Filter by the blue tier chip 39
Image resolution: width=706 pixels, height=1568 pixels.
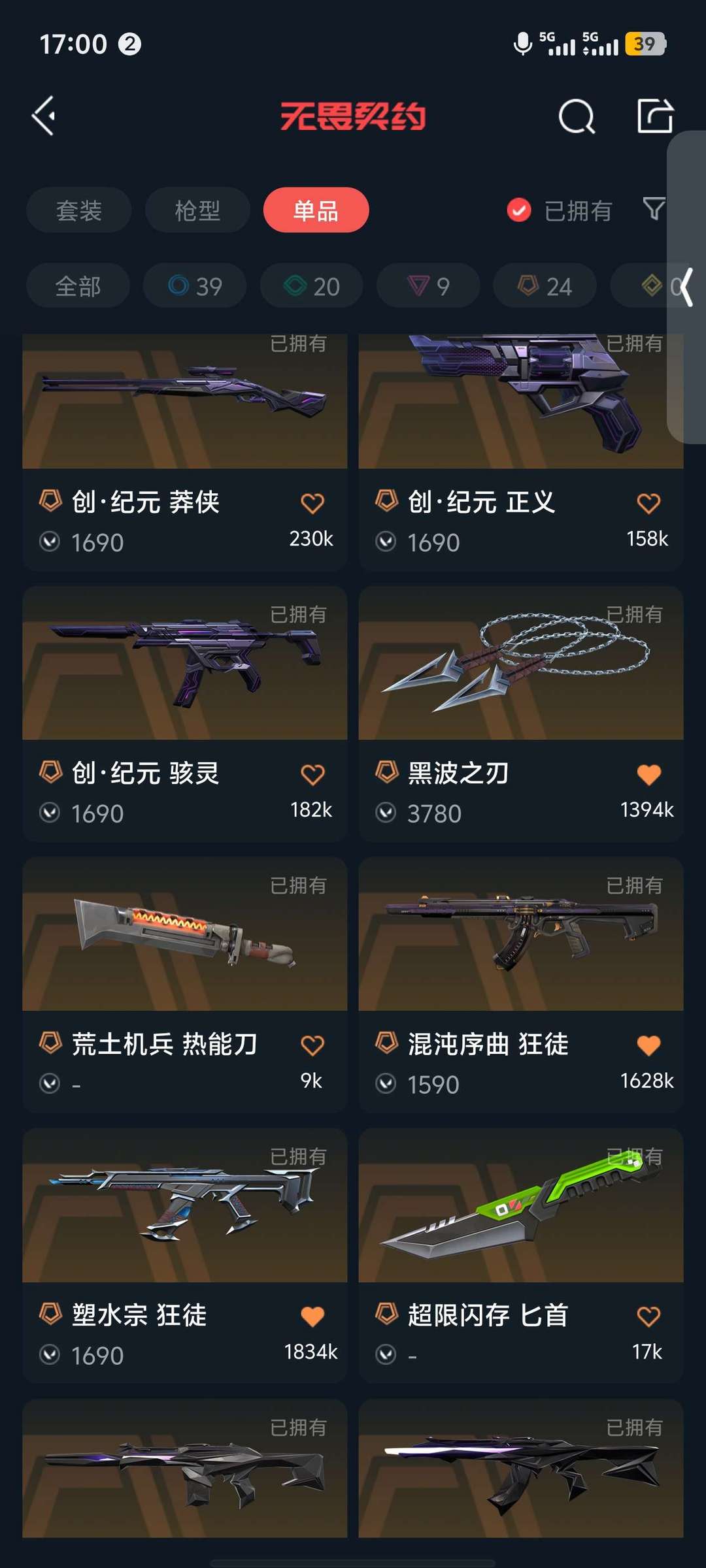point(195,286)
